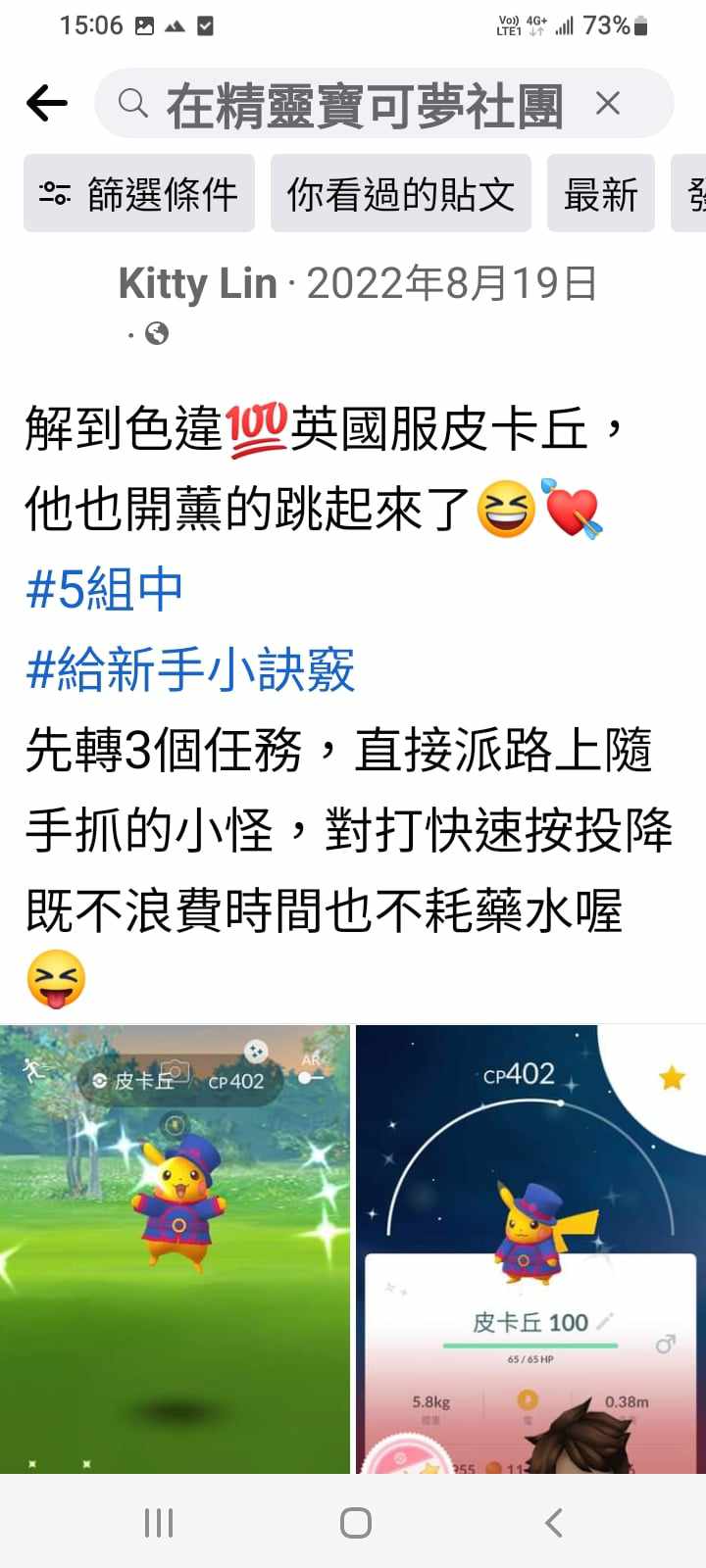The image size is (706, 1568).
Task: Select the 你看過的貼文 filter chip
Action: pyautogui.click(x=400, y=194)
